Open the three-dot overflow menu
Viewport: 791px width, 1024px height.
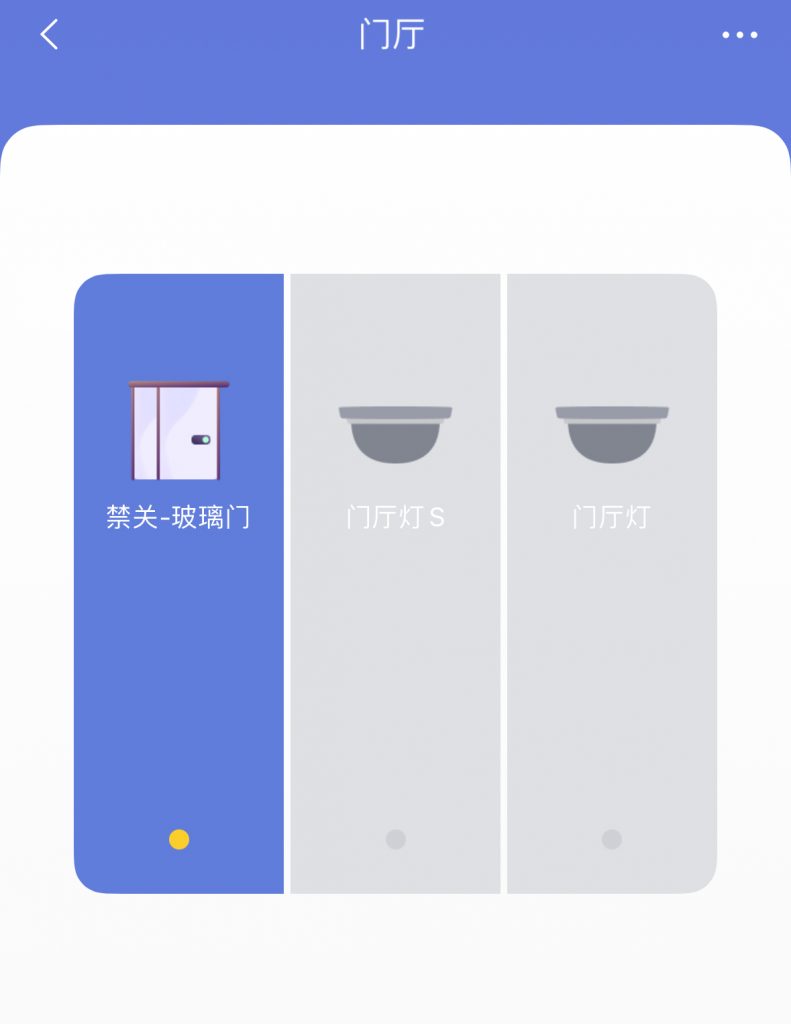tap(739, 35)
